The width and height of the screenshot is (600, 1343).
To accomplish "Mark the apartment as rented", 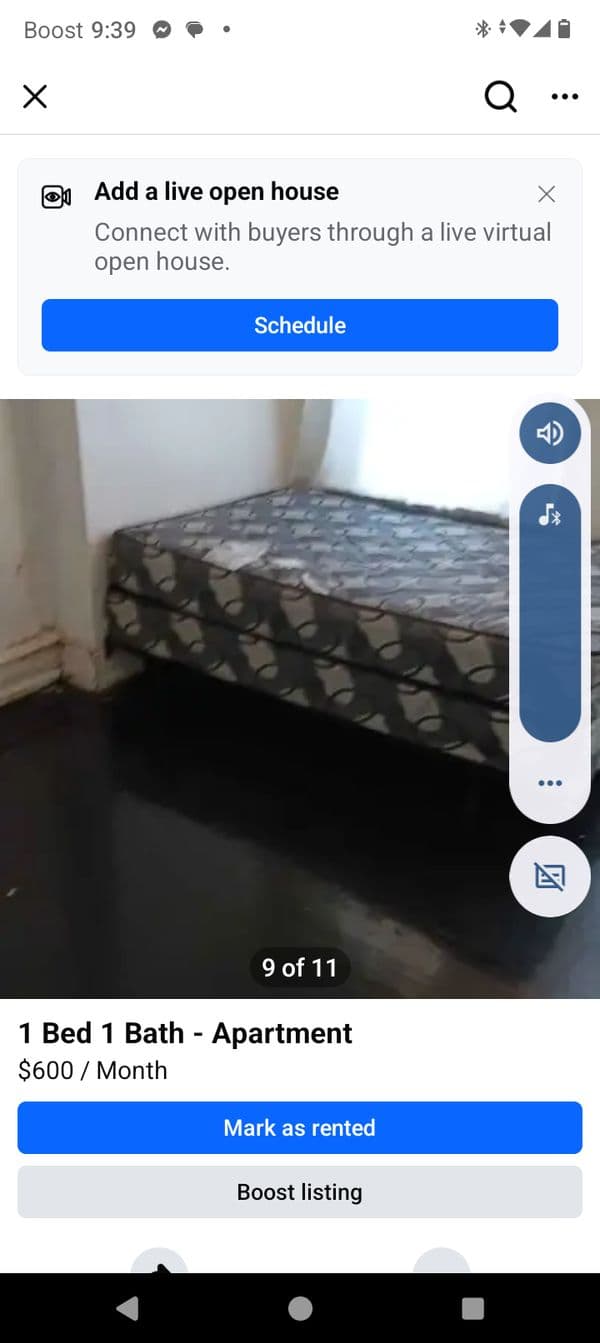I will 299,1128.
